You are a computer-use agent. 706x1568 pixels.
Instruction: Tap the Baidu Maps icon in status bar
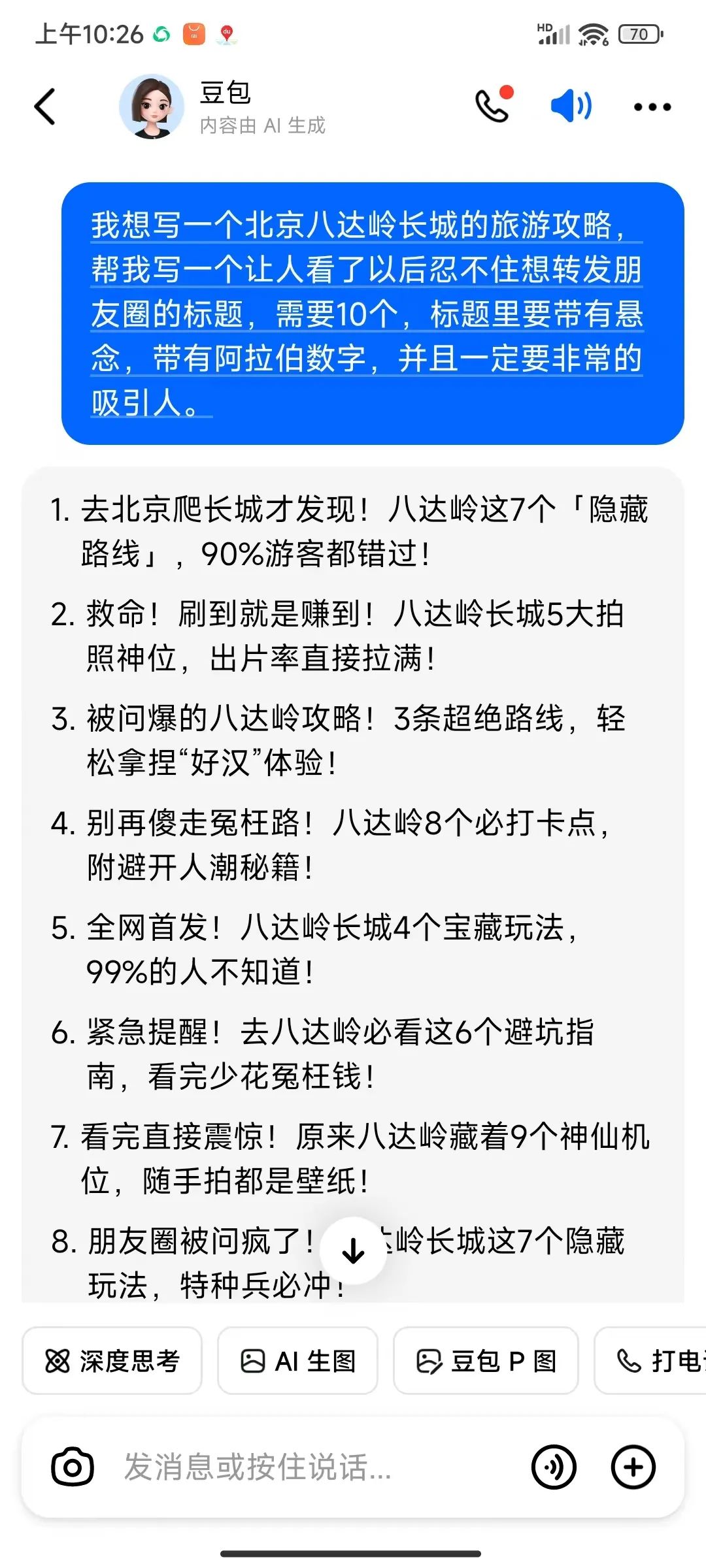[226, 34]
